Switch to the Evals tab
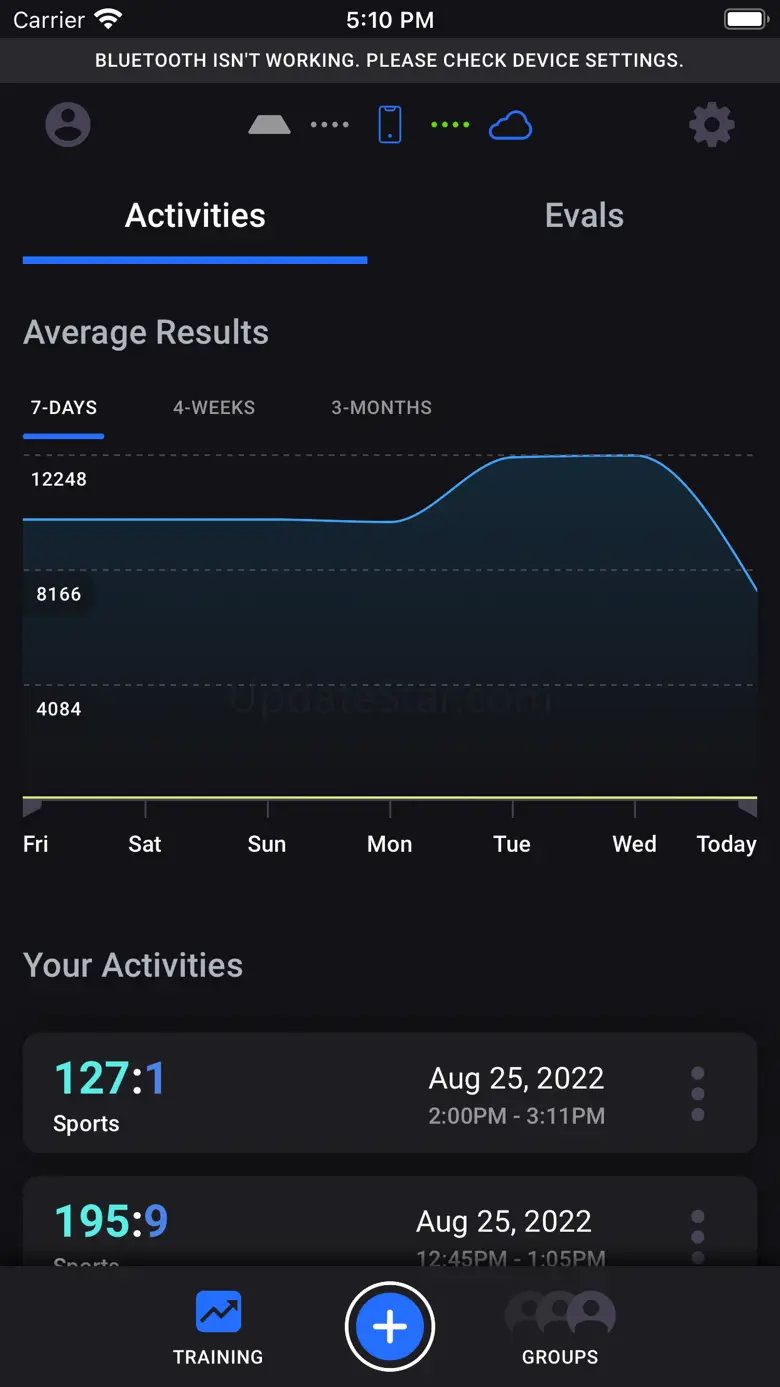780x1387 pixels. coord(584,216)
